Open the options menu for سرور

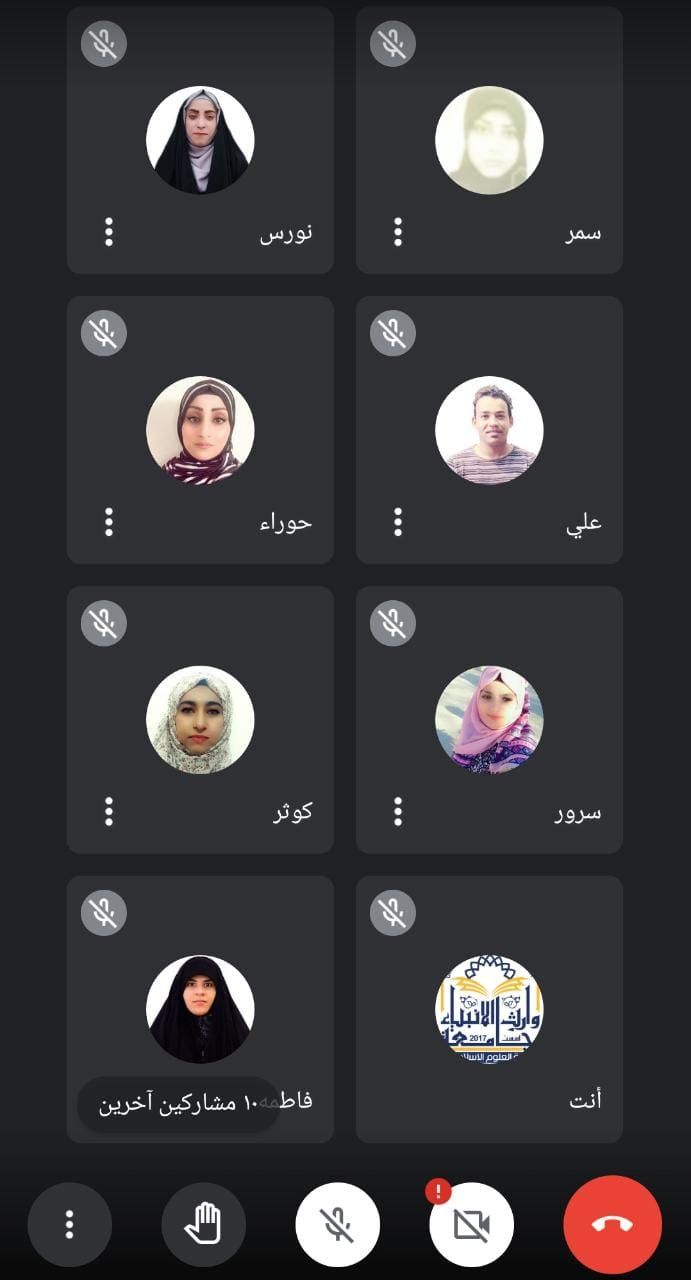pyautogui.click(x=398, y=811)
